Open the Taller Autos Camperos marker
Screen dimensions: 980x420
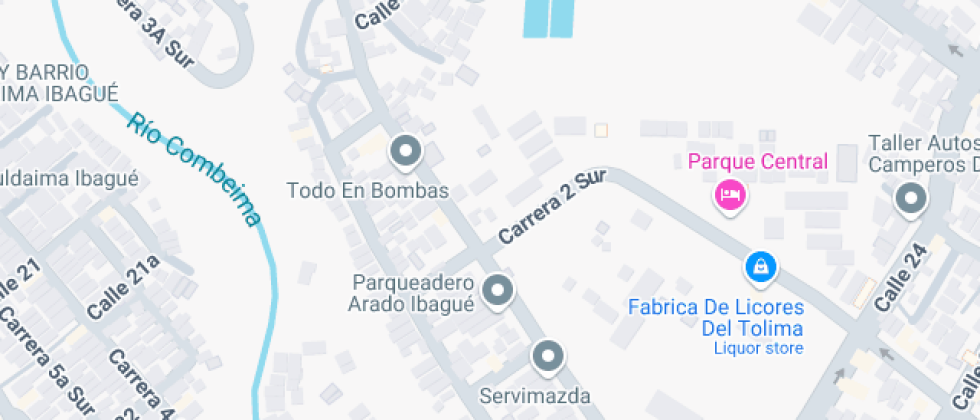pos(910,200)
